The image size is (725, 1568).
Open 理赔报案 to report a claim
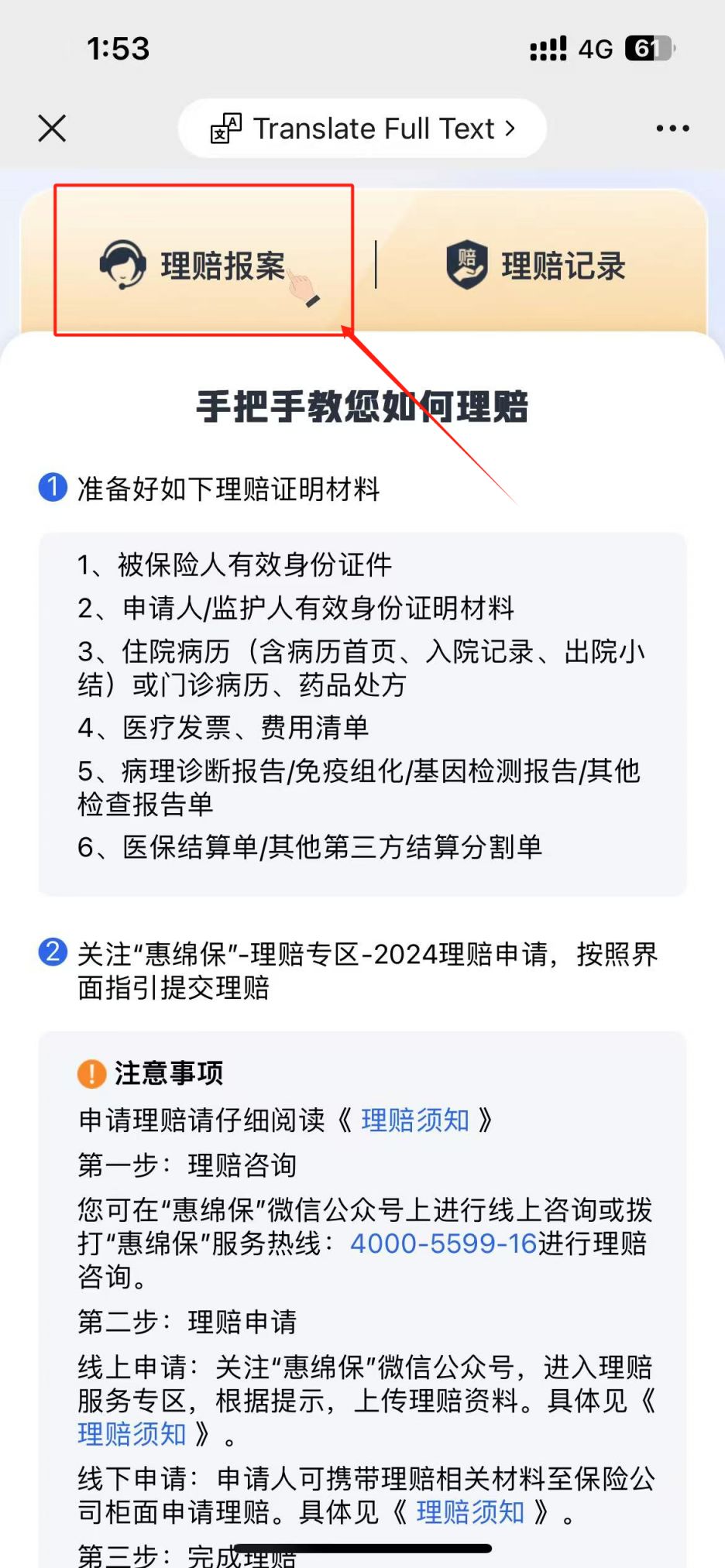tap(201, 266)
